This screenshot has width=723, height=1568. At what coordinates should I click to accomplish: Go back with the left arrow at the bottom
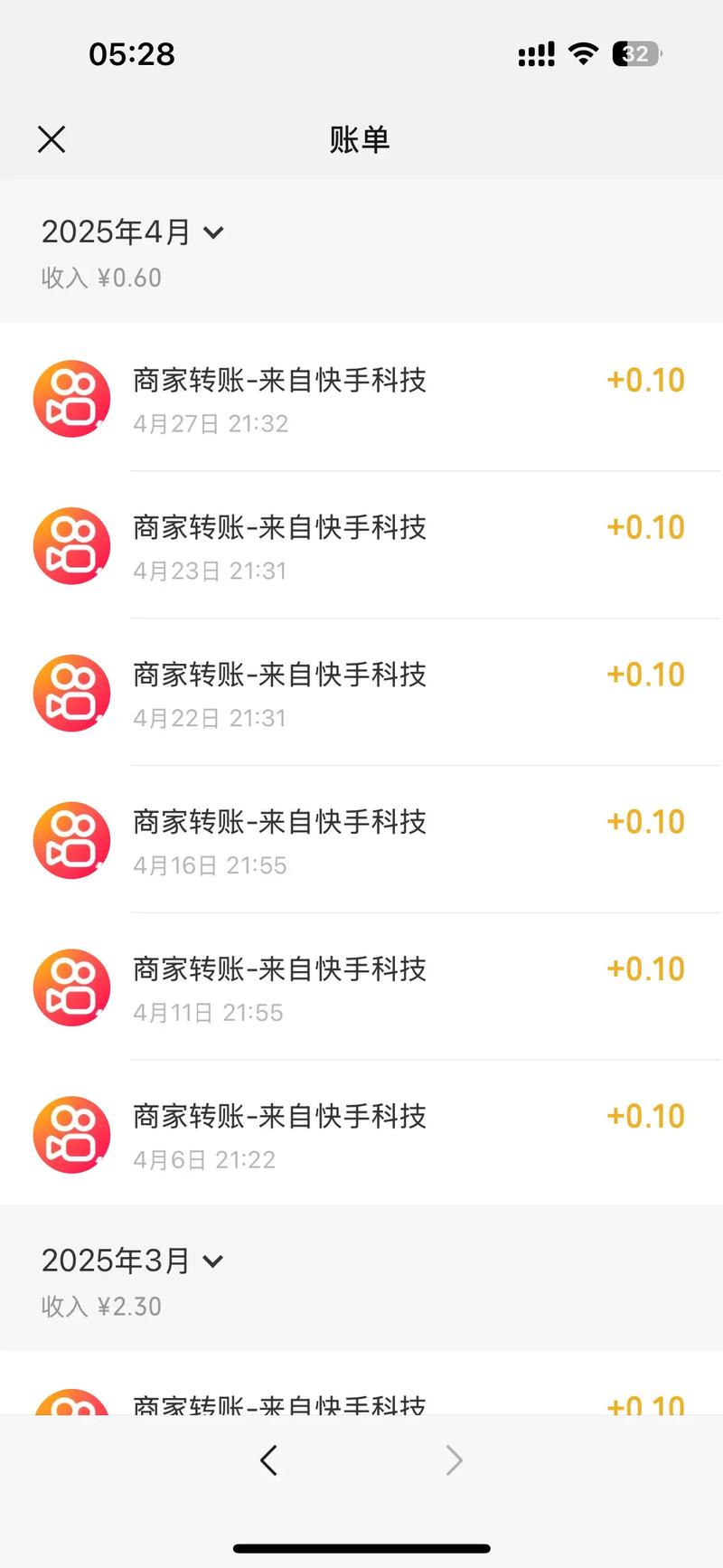(268, 1460)
